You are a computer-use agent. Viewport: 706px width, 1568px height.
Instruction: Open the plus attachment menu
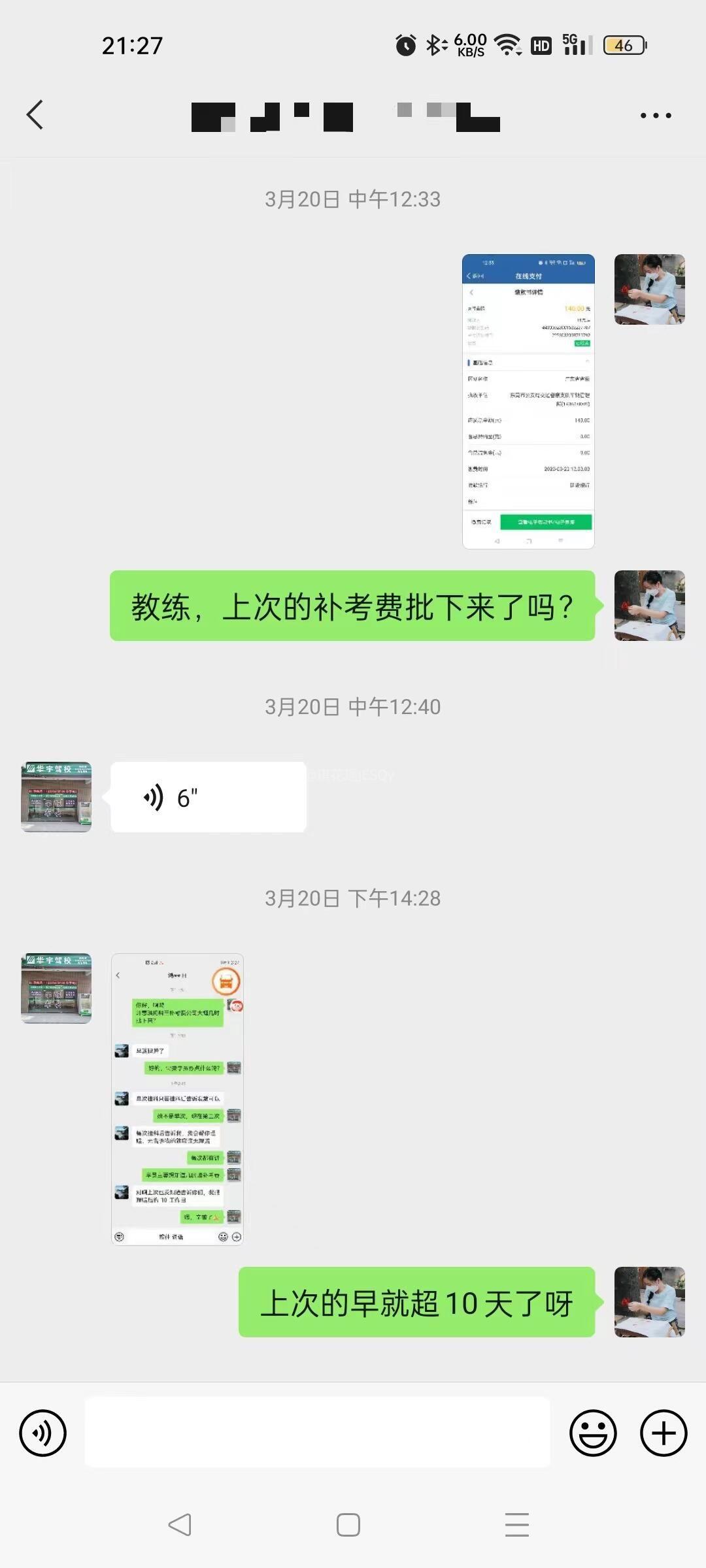[664, 1433]
